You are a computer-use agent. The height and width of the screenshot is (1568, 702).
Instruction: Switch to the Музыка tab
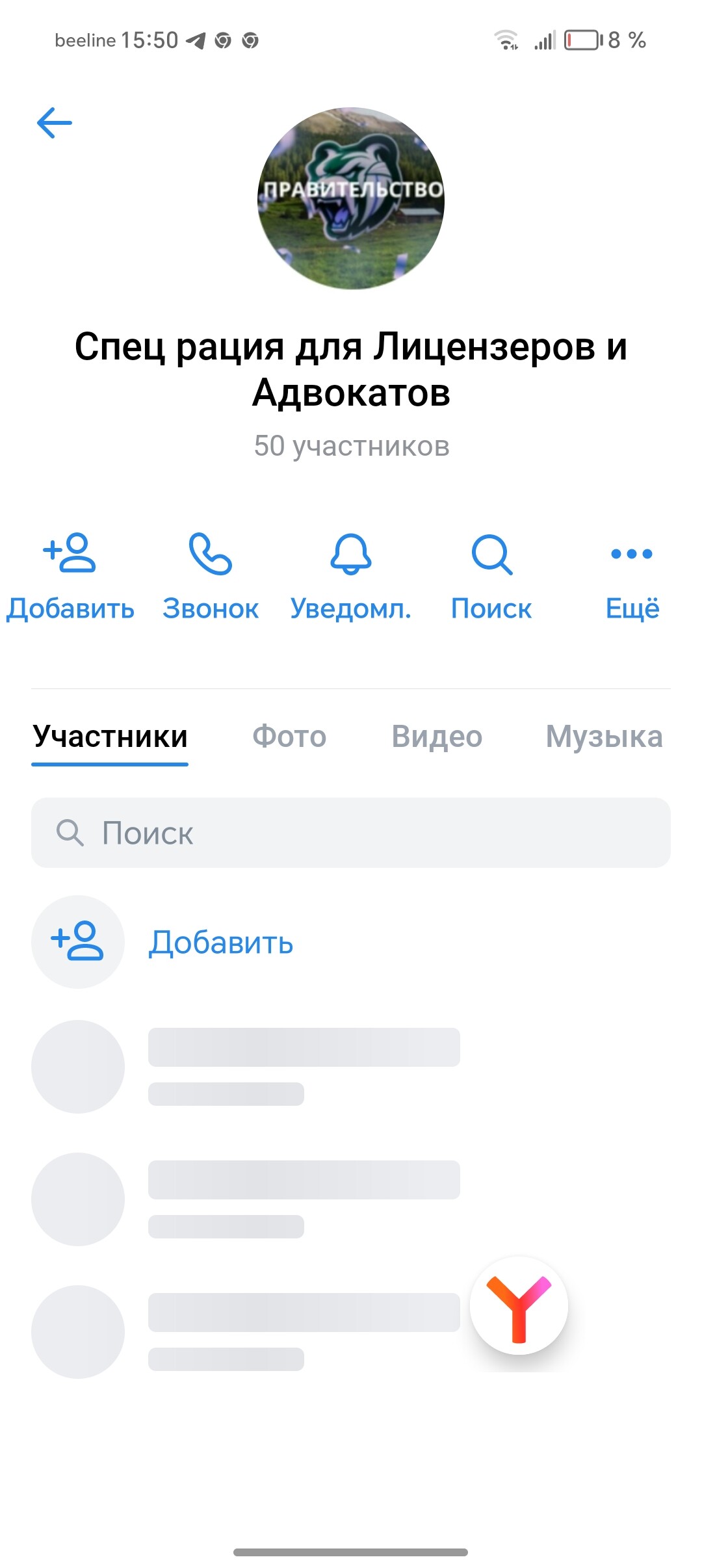point(604,737)
